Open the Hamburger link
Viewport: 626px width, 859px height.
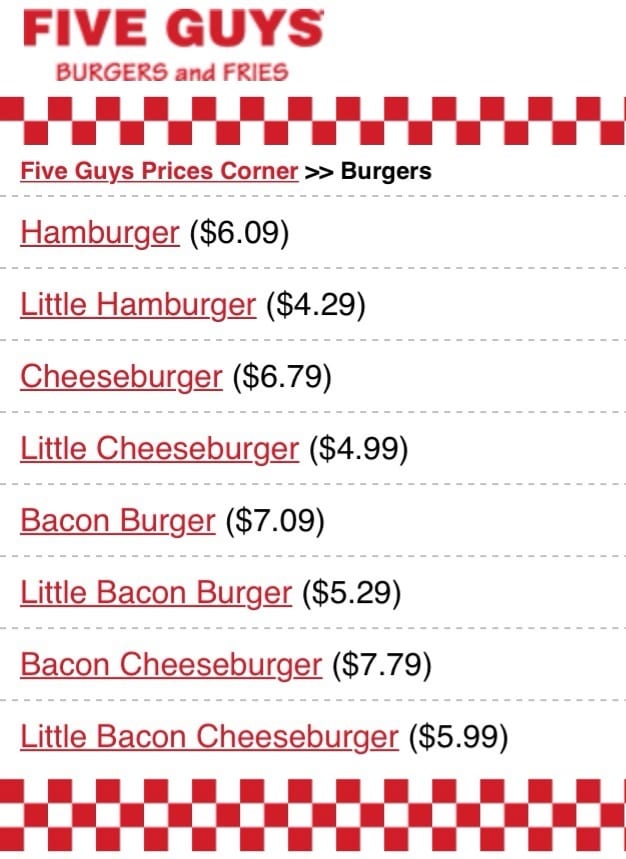(99, 233)
